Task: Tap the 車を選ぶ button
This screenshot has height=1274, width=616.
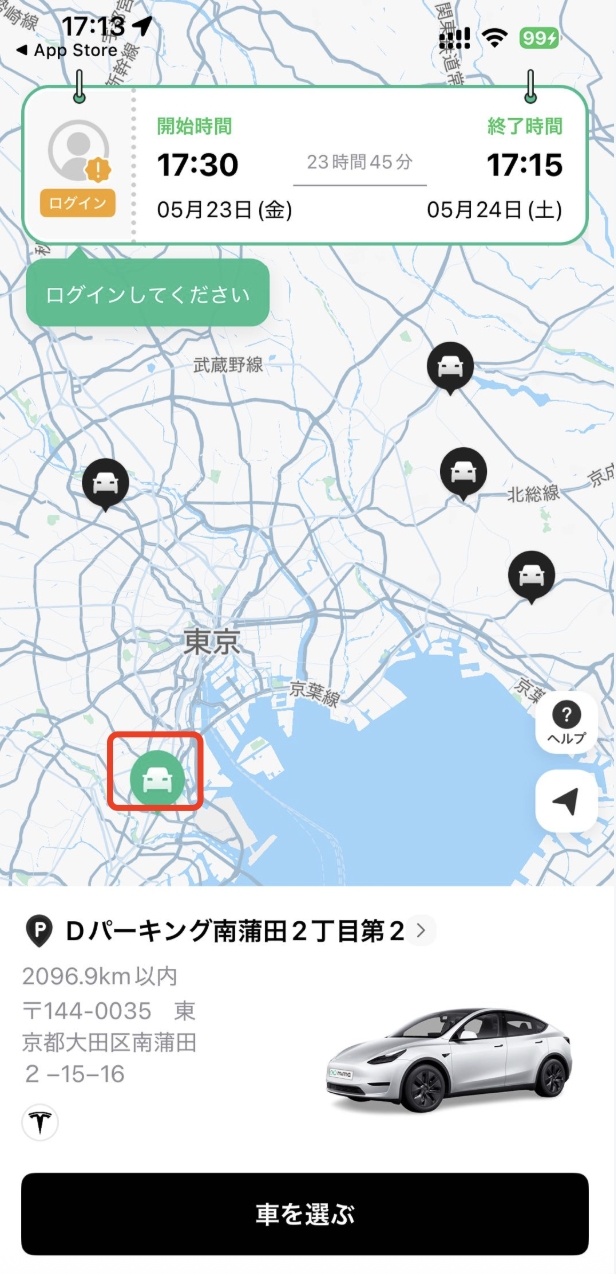Action: coord(305,1214)
